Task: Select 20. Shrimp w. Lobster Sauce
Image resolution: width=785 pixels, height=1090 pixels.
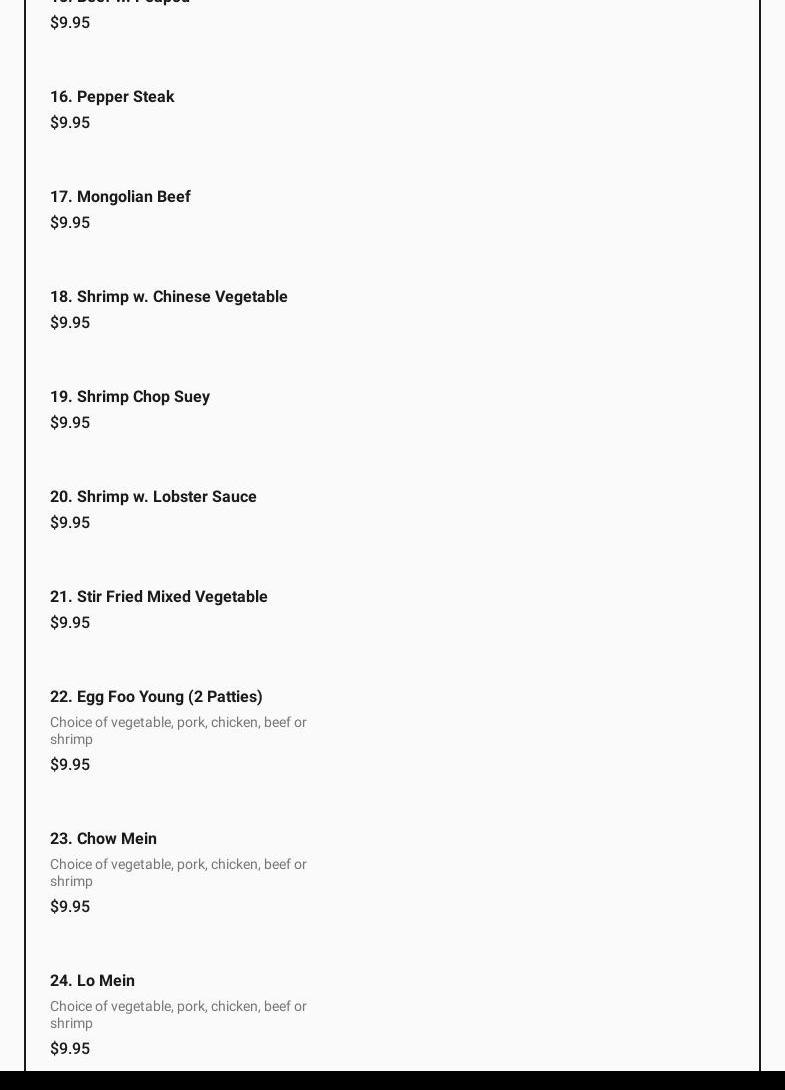Action: 153,497
